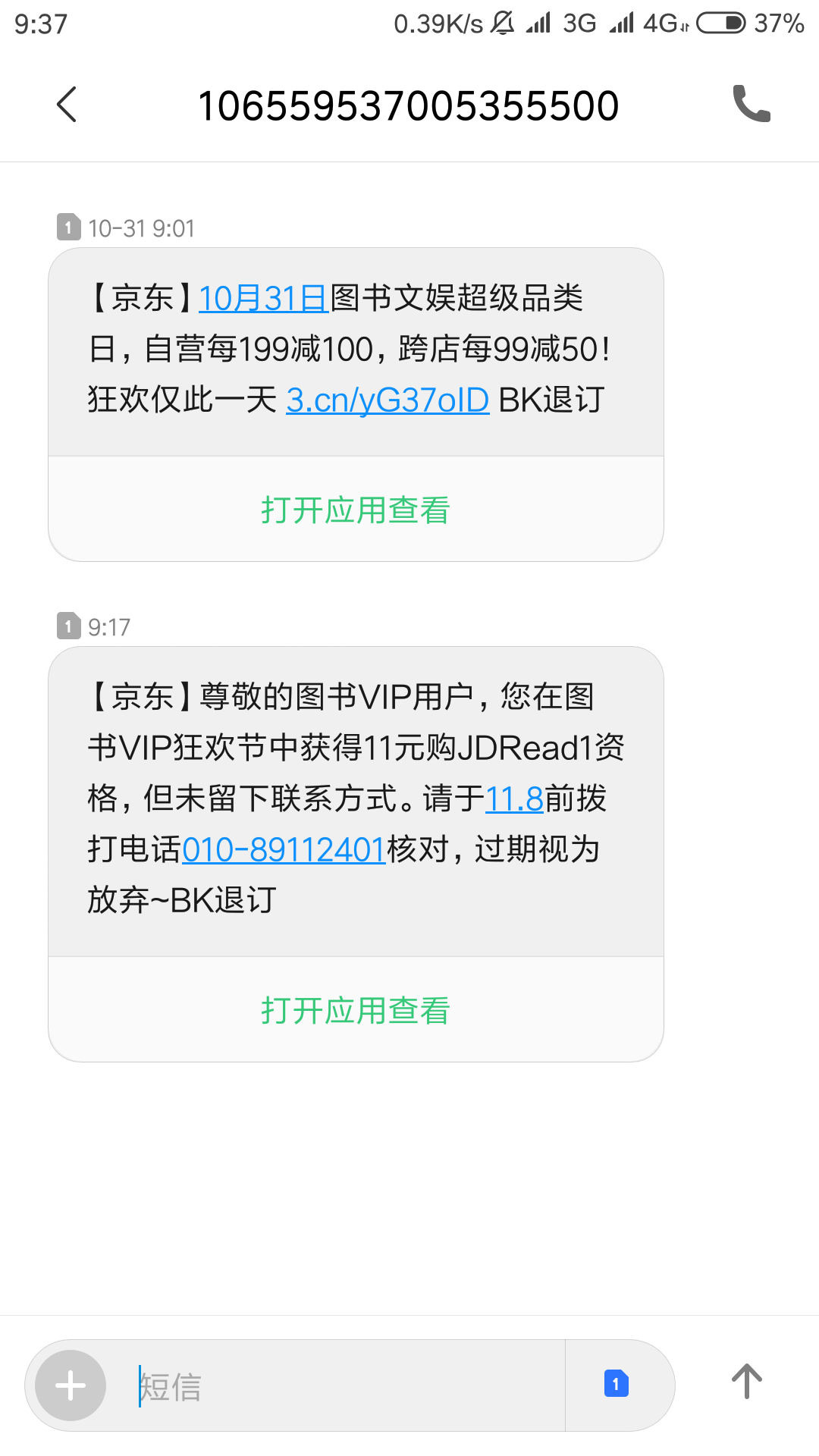The image size is (819, 1456).
Task: Open the plus attachment menu
Action: (x=71, y=1385)
